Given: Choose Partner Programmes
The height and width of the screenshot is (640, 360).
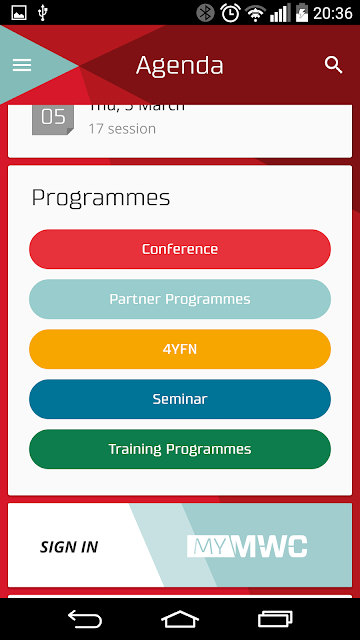Looking at the screenshot, I should (180, 299).
